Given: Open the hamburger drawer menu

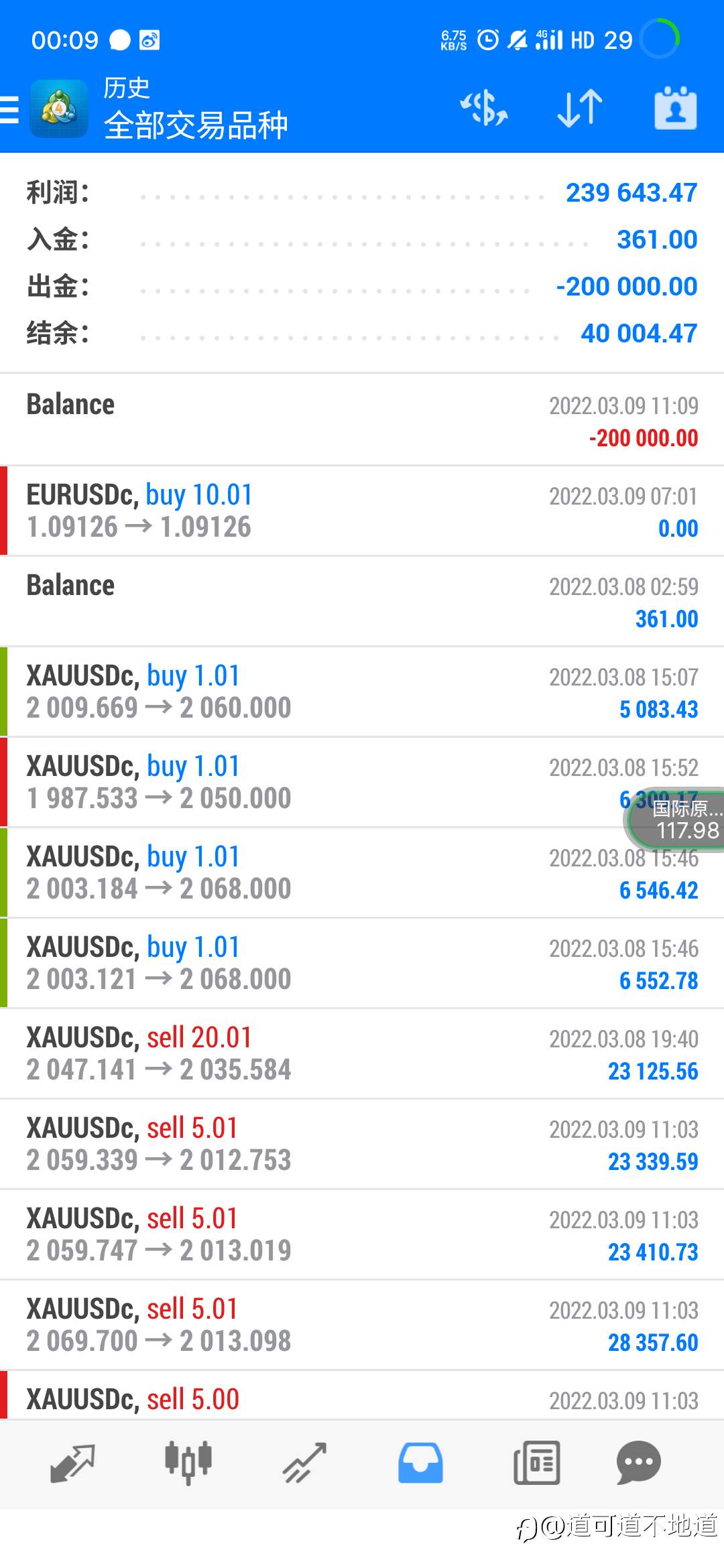Looking at the screenshot, I should pos(9,109).
